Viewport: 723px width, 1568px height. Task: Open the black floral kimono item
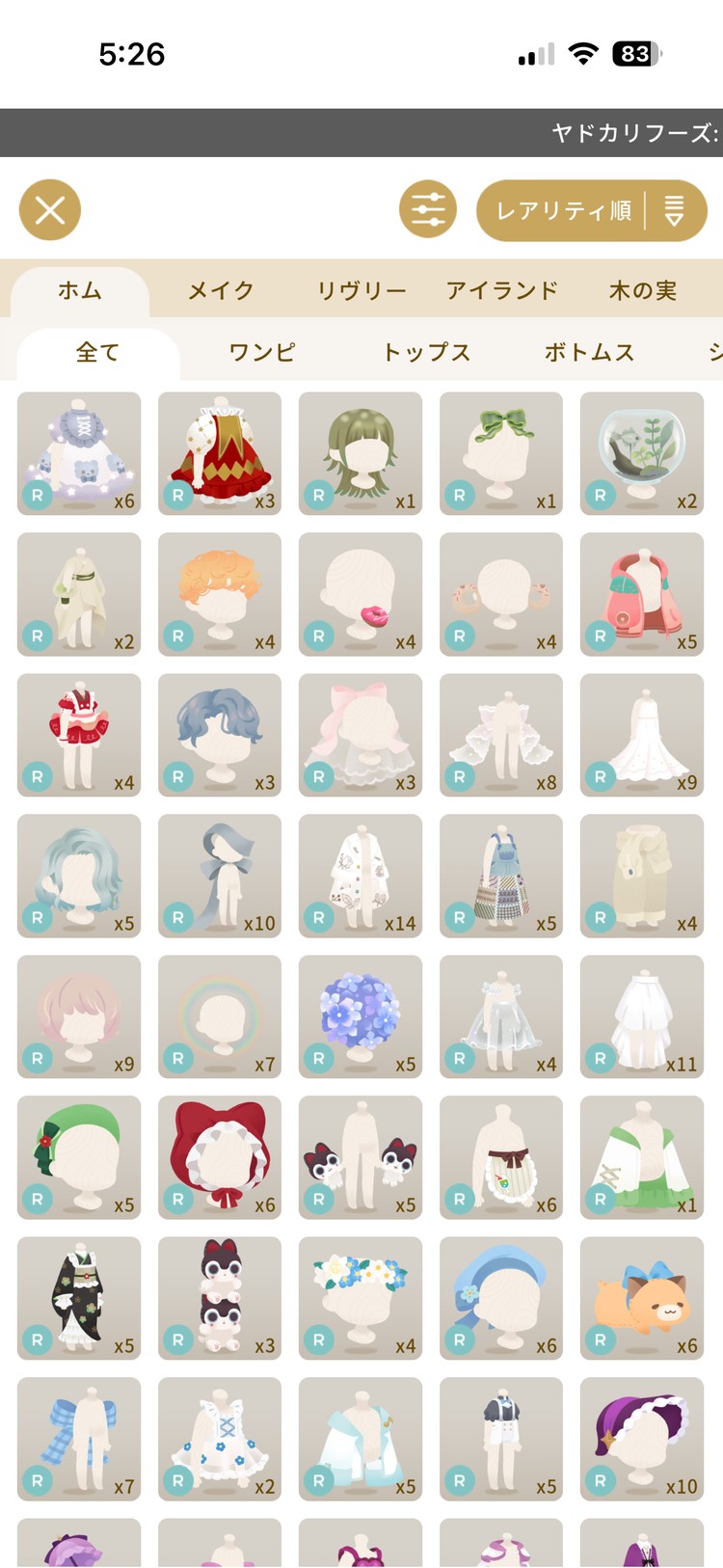pyautogui.click(x=79, y=1298)
